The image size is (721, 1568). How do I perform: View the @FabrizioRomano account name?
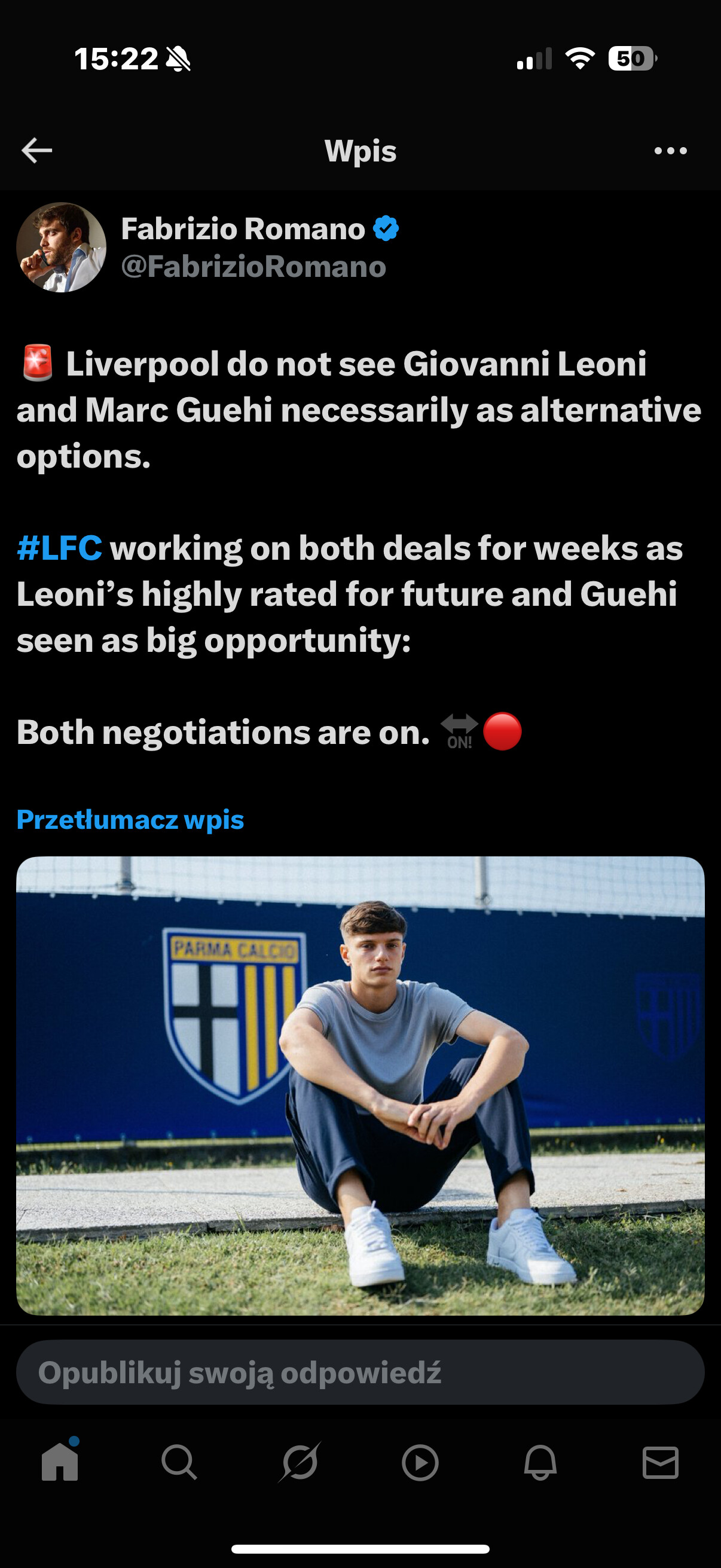tap(253, 267)
